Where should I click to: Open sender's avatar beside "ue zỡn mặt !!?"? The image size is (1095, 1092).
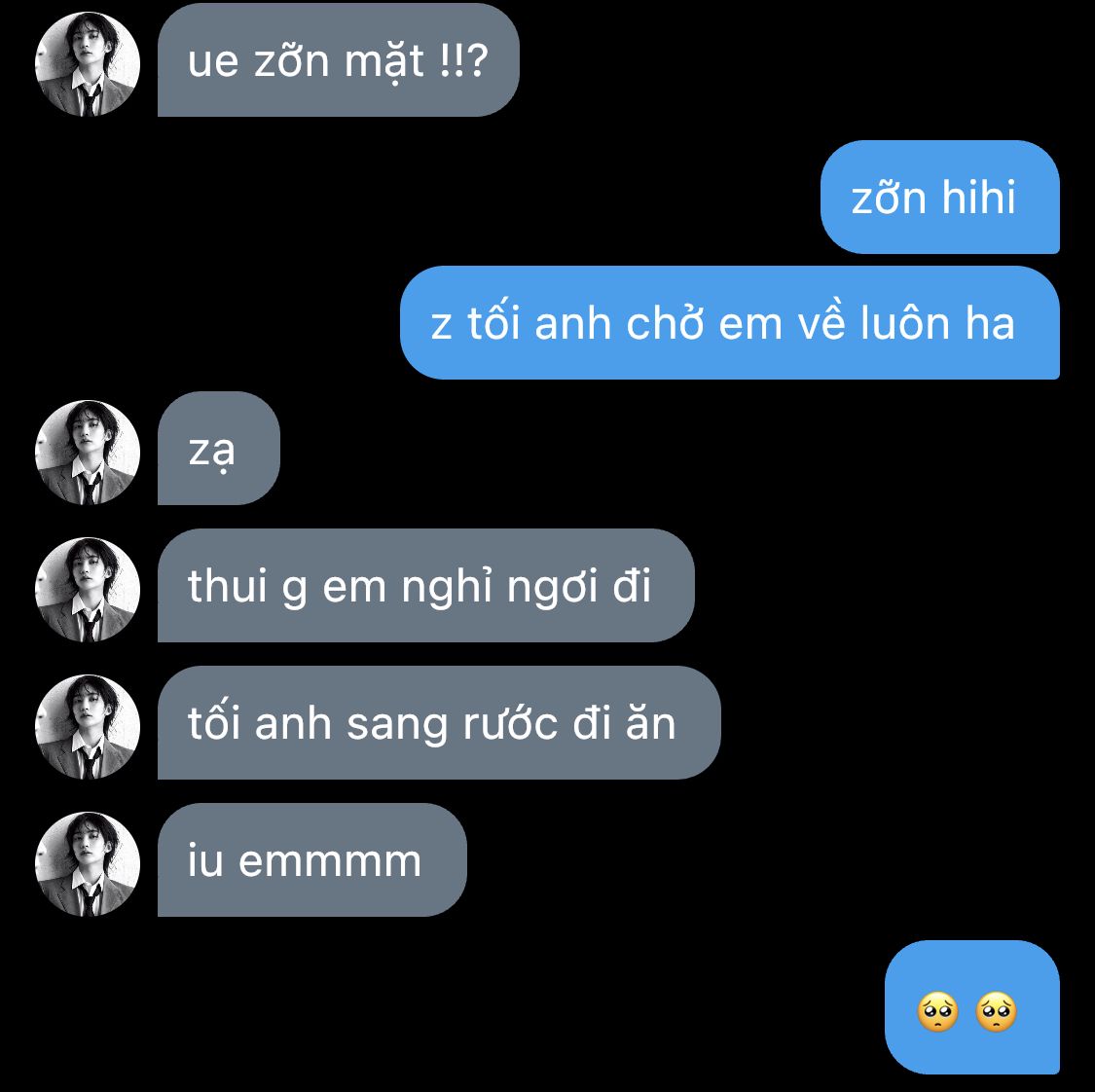coord(88,64)
